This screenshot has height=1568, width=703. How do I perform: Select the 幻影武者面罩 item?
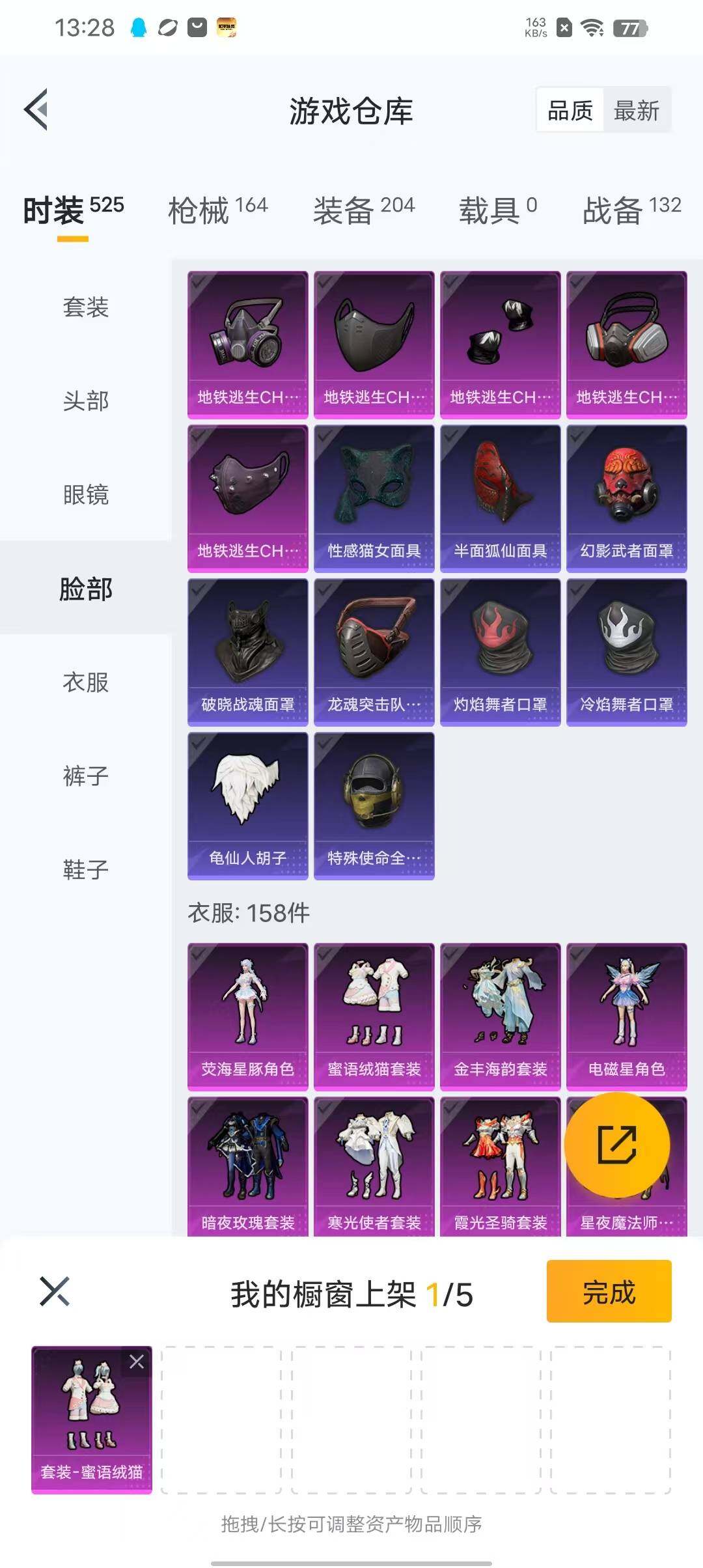626,498
